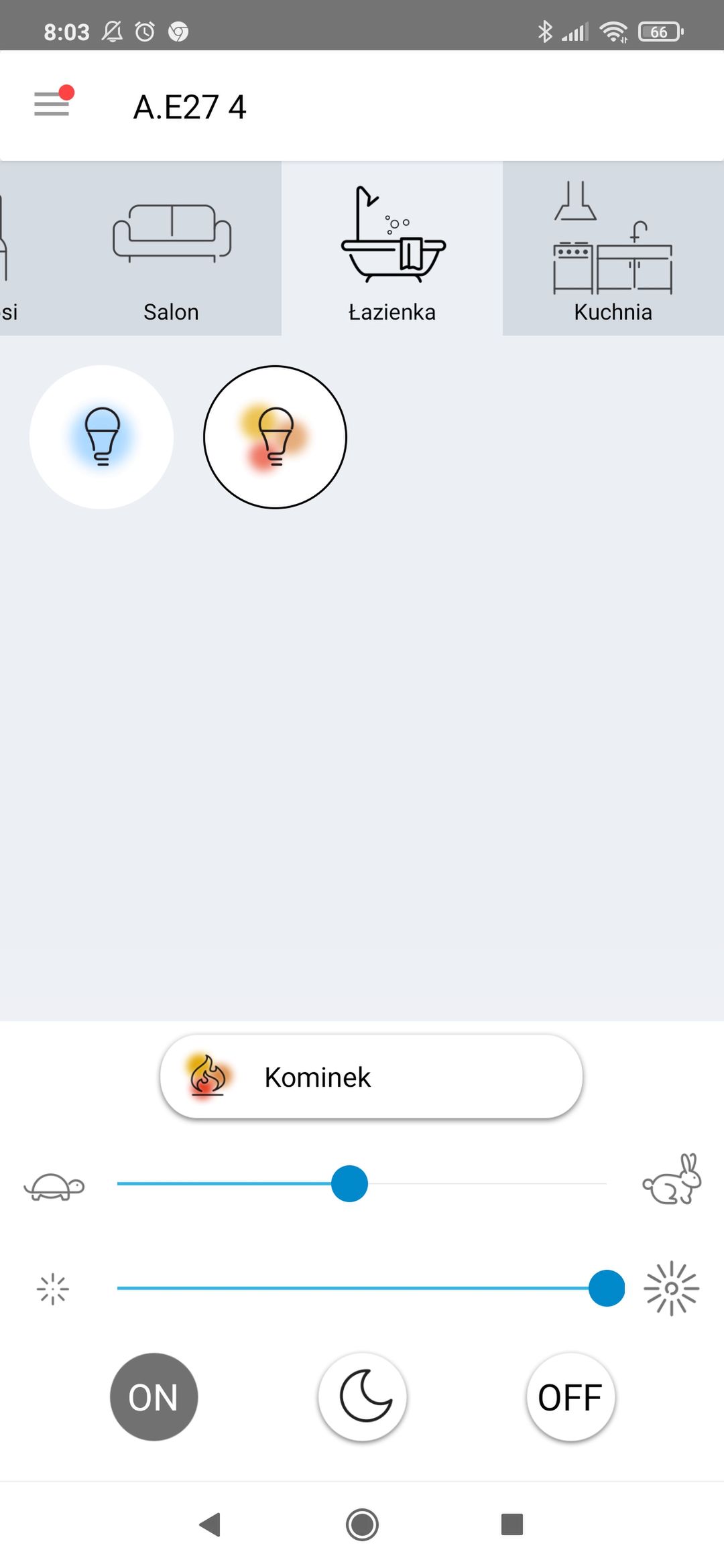Switch to the Salon room tab
The height and width of the screenshot is (1568, 724).
click(171, 249)
